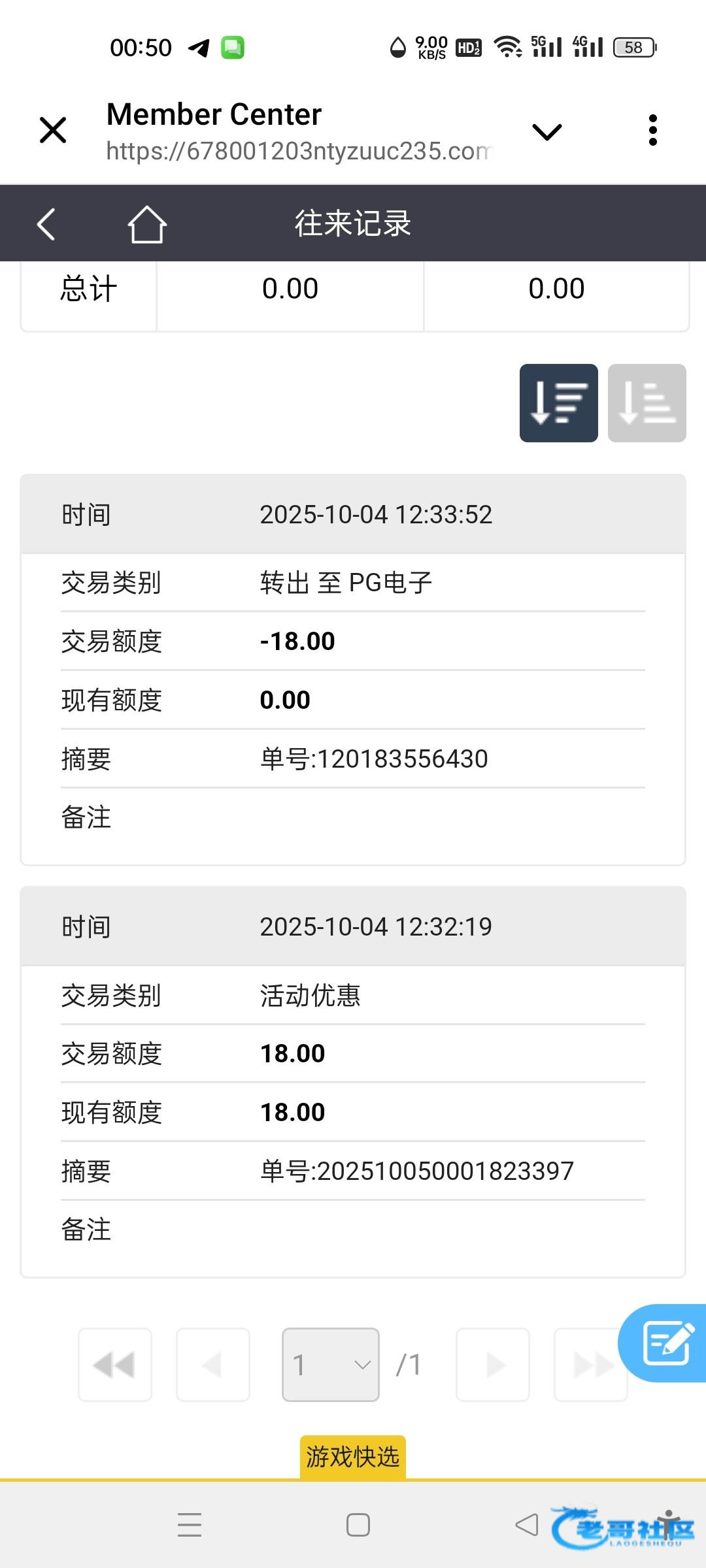Expand the page title dropdown chevron

click(547, 132)
